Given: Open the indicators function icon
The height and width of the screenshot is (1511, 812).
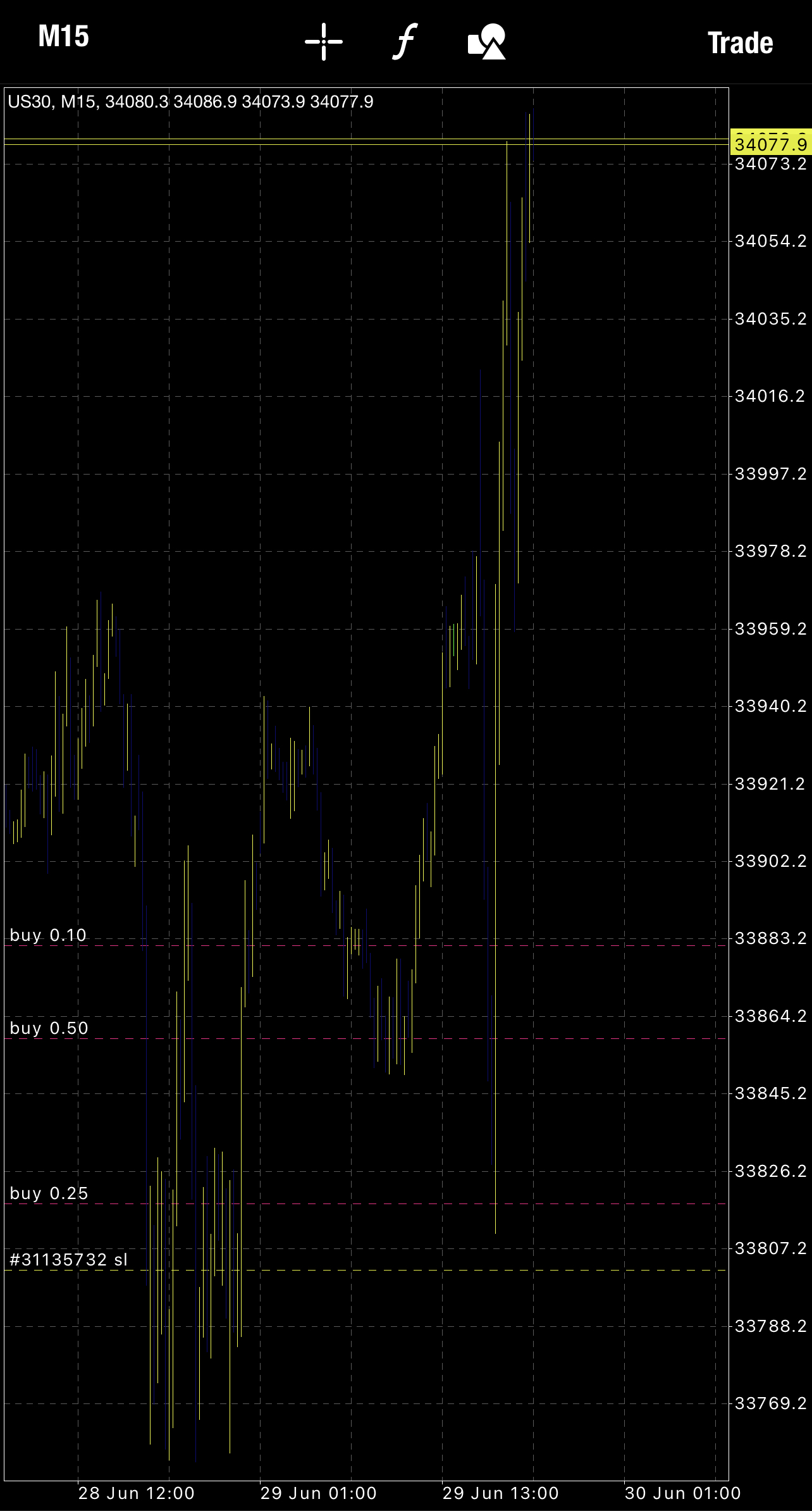Looking at the screenshot, I should pyautogui.click(x=405, y=42).
